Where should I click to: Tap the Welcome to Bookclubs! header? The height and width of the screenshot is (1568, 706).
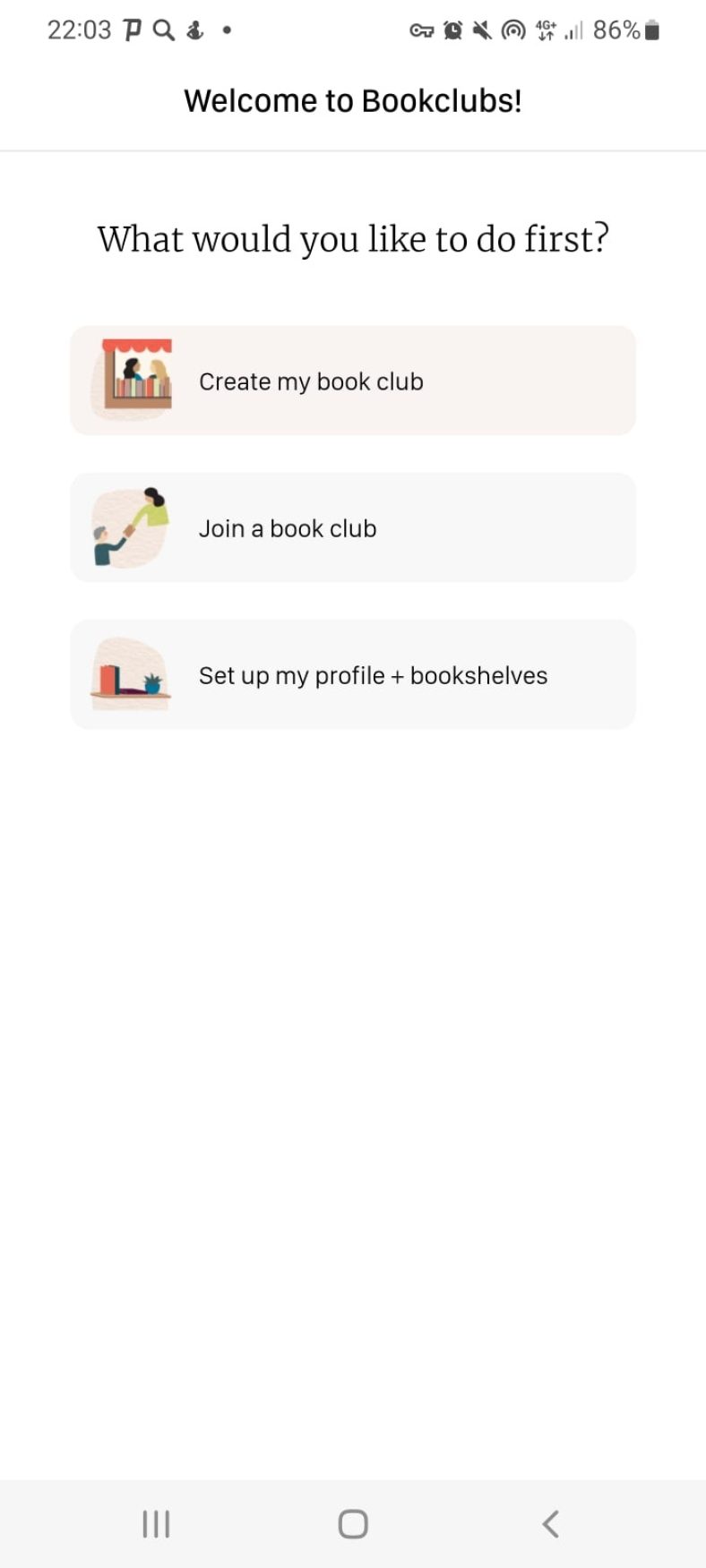[x=352, y=100]
